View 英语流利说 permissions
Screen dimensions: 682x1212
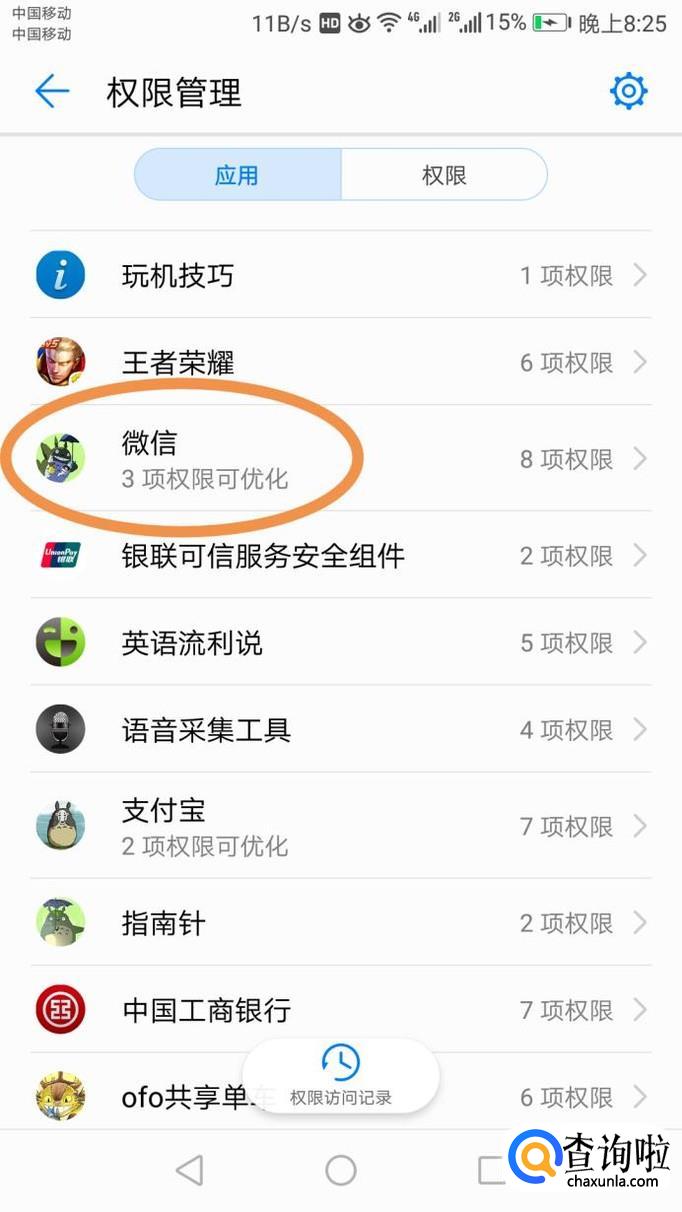click(x=340, y=642)
